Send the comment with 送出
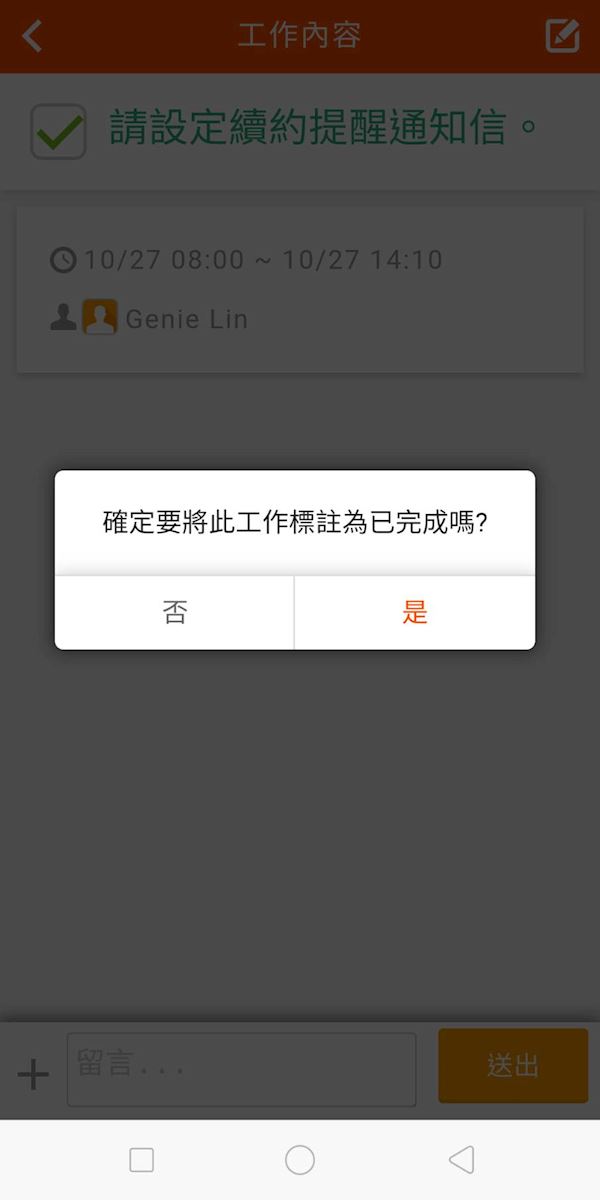 pos(513,1065)
